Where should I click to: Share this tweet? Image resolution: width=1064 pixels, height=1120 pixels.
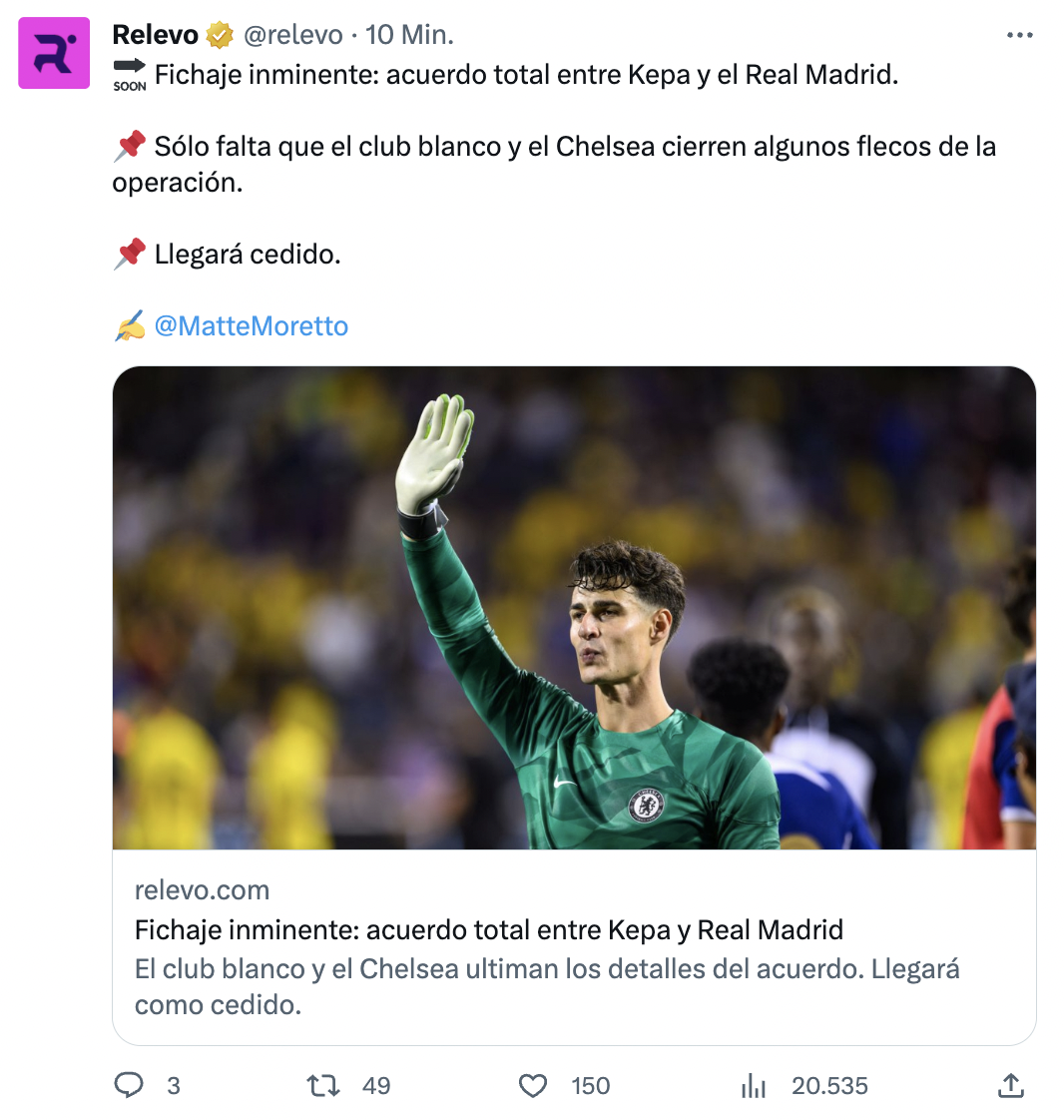pos(1010,1085)
